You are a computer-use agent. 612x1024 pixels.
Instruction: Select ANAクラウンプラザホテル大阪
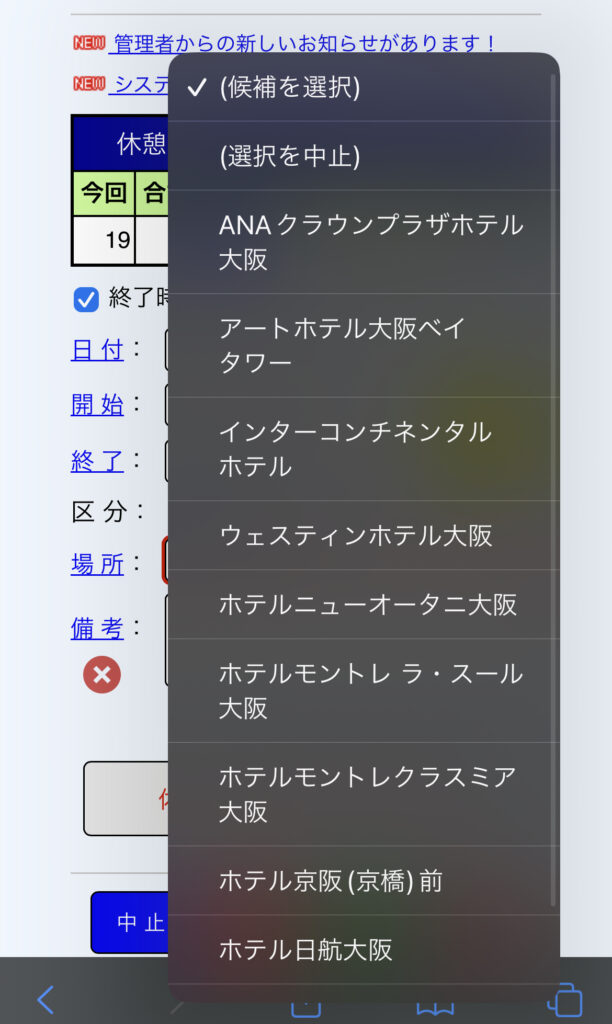pos(363,242)
